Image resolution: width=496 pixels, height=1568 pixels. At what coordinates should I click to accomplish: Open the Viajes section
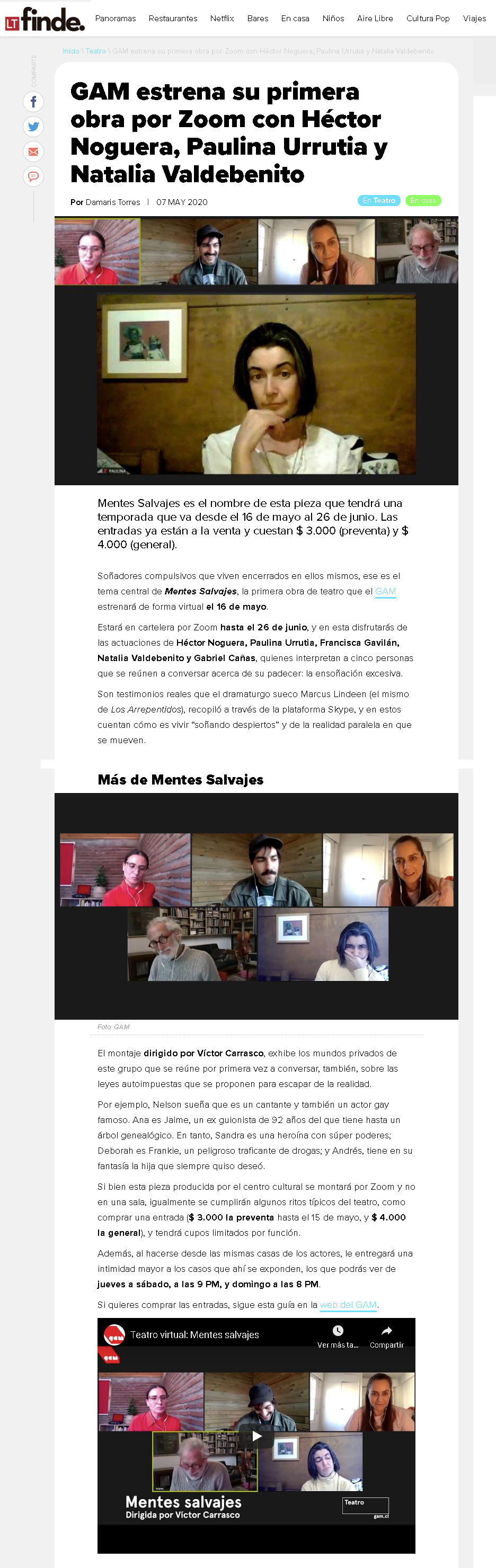pos(474,19)
